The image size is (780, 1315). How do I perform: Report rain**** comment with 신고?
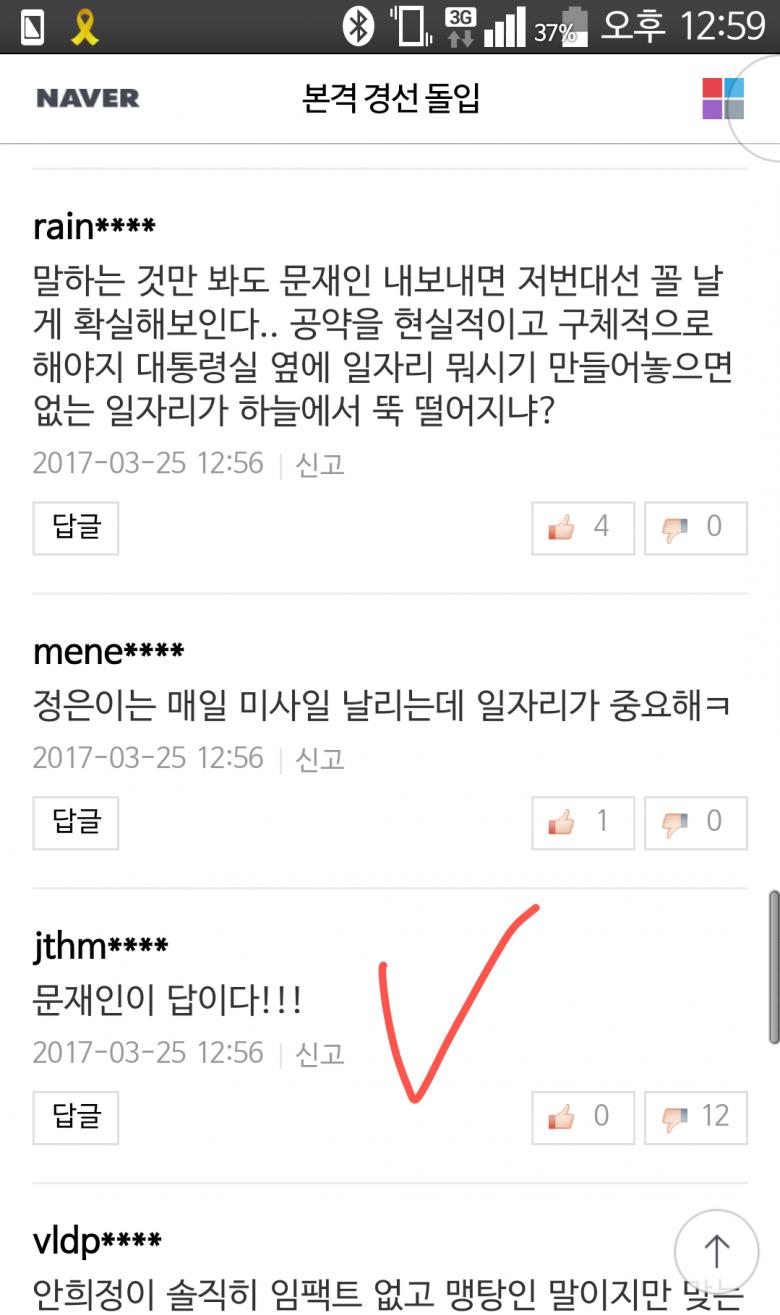320,465
